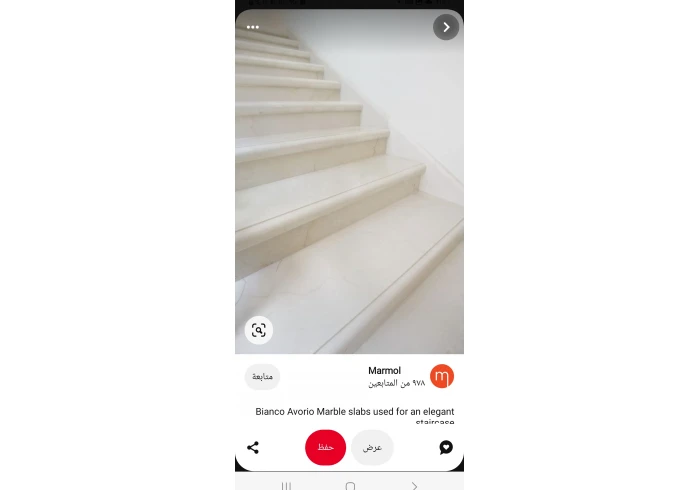Share this pin
700x490 pixels.
pos(253,448)
